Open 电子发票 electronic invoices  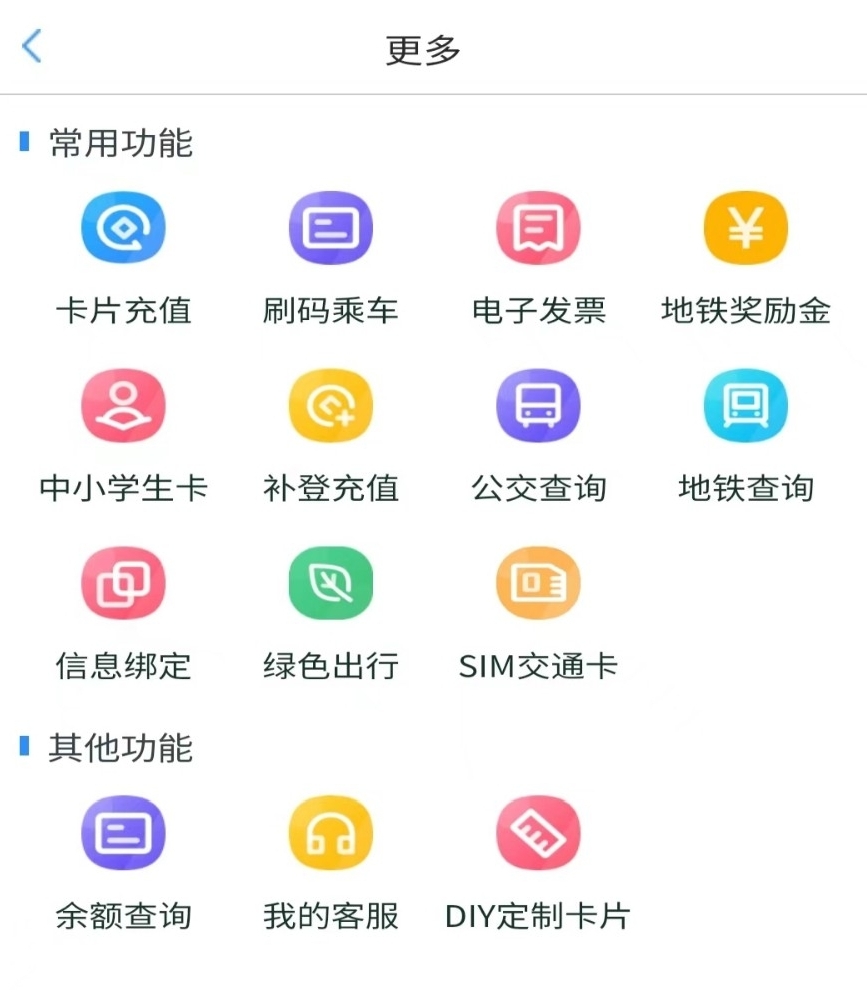coord(539,228)
